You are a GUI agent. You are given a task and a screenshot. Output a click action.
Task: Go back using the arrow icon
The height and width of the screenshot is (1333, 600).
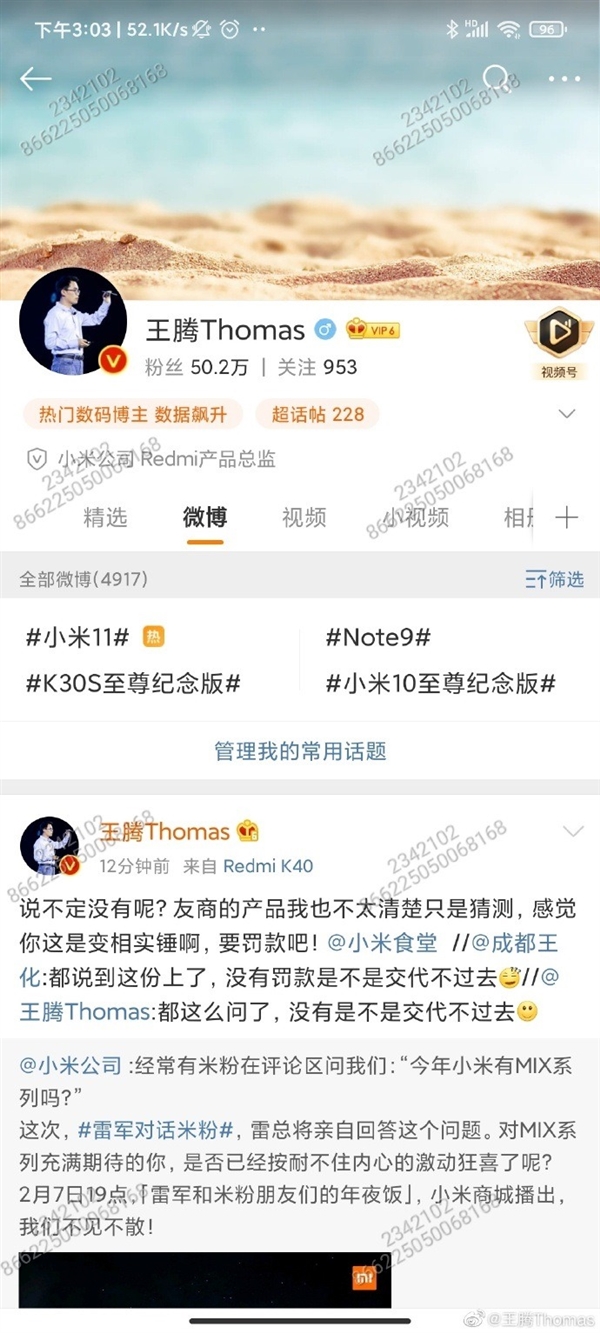36,79
